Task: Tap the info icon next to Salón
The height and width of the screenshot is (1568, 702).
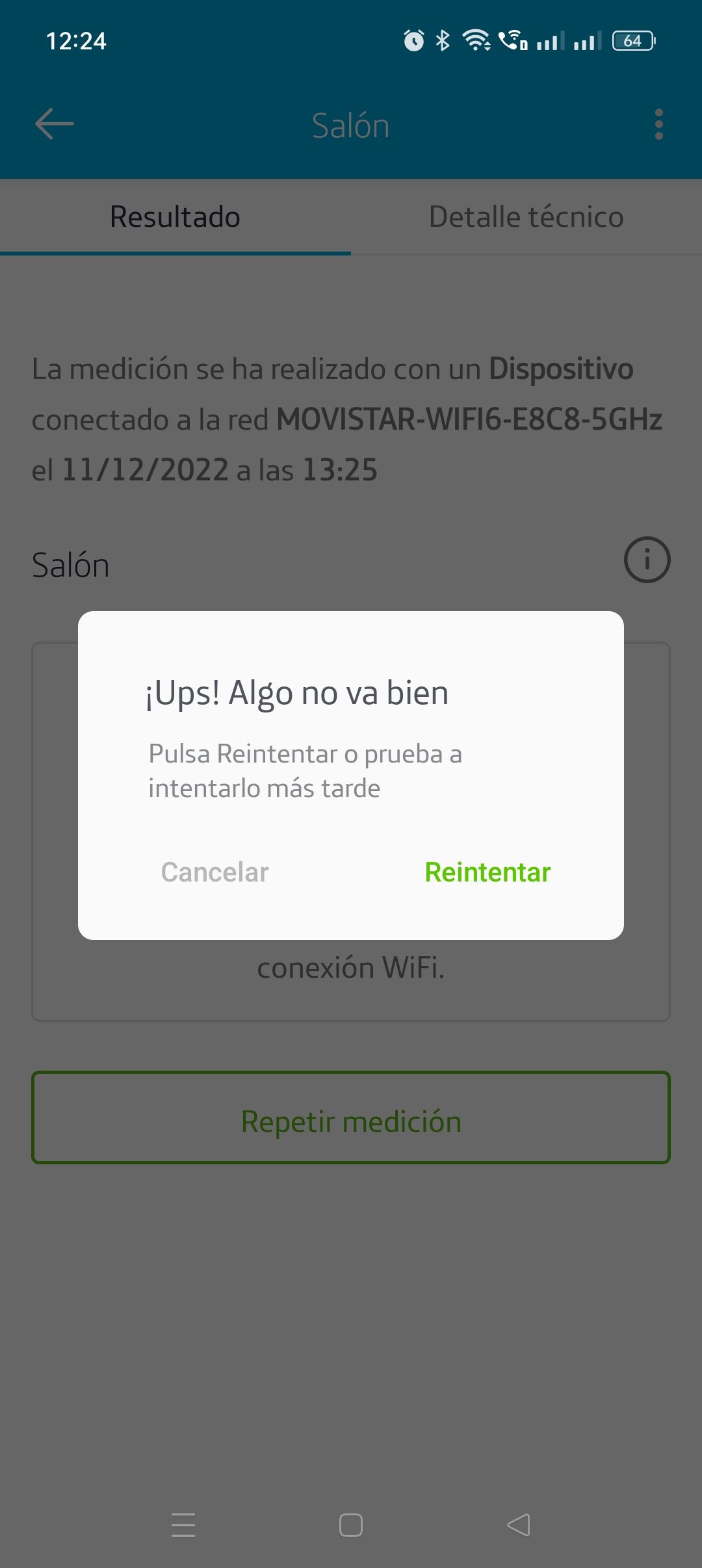Action: pos(647,560)
